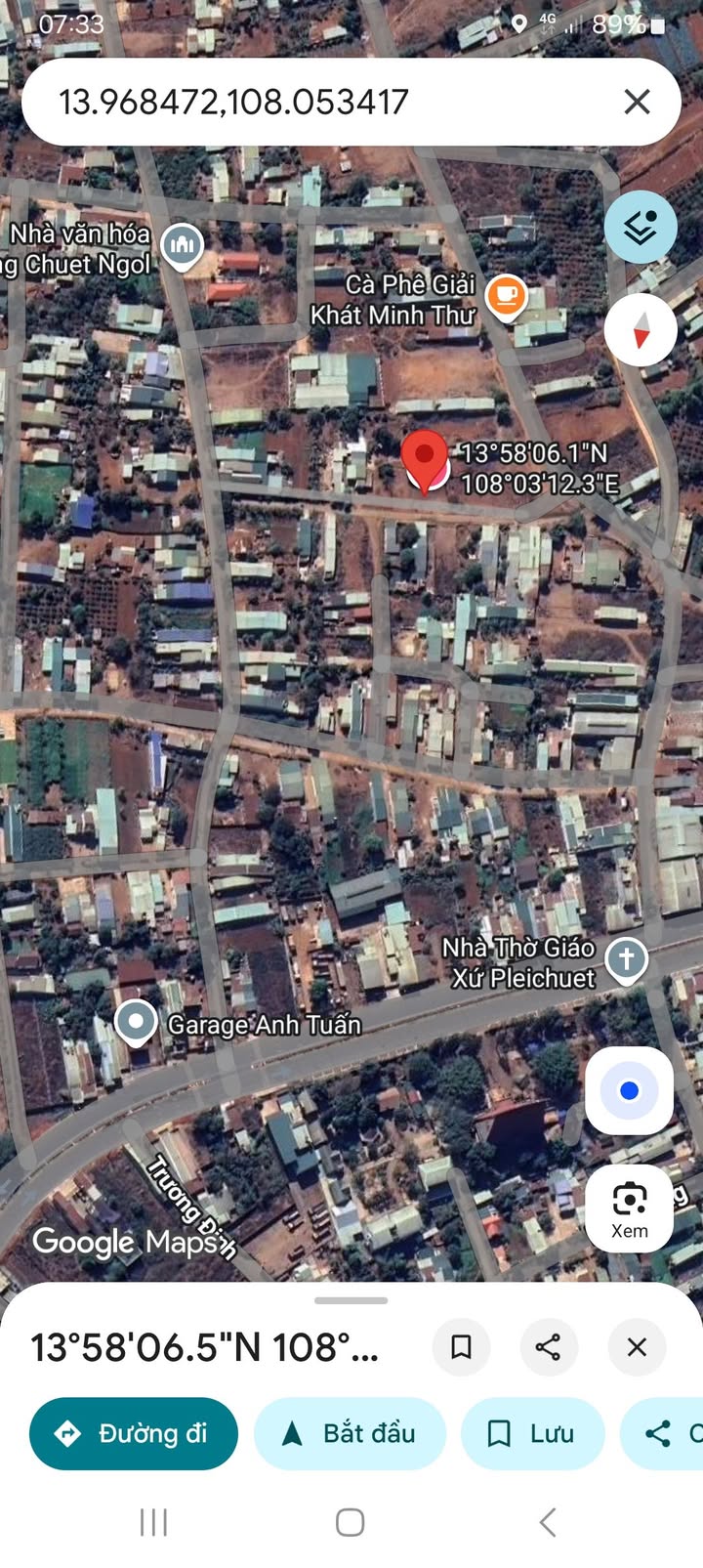Bookmark the dropped pin location
Viewport: 703px width, 1568px height.
[461, 1347]
